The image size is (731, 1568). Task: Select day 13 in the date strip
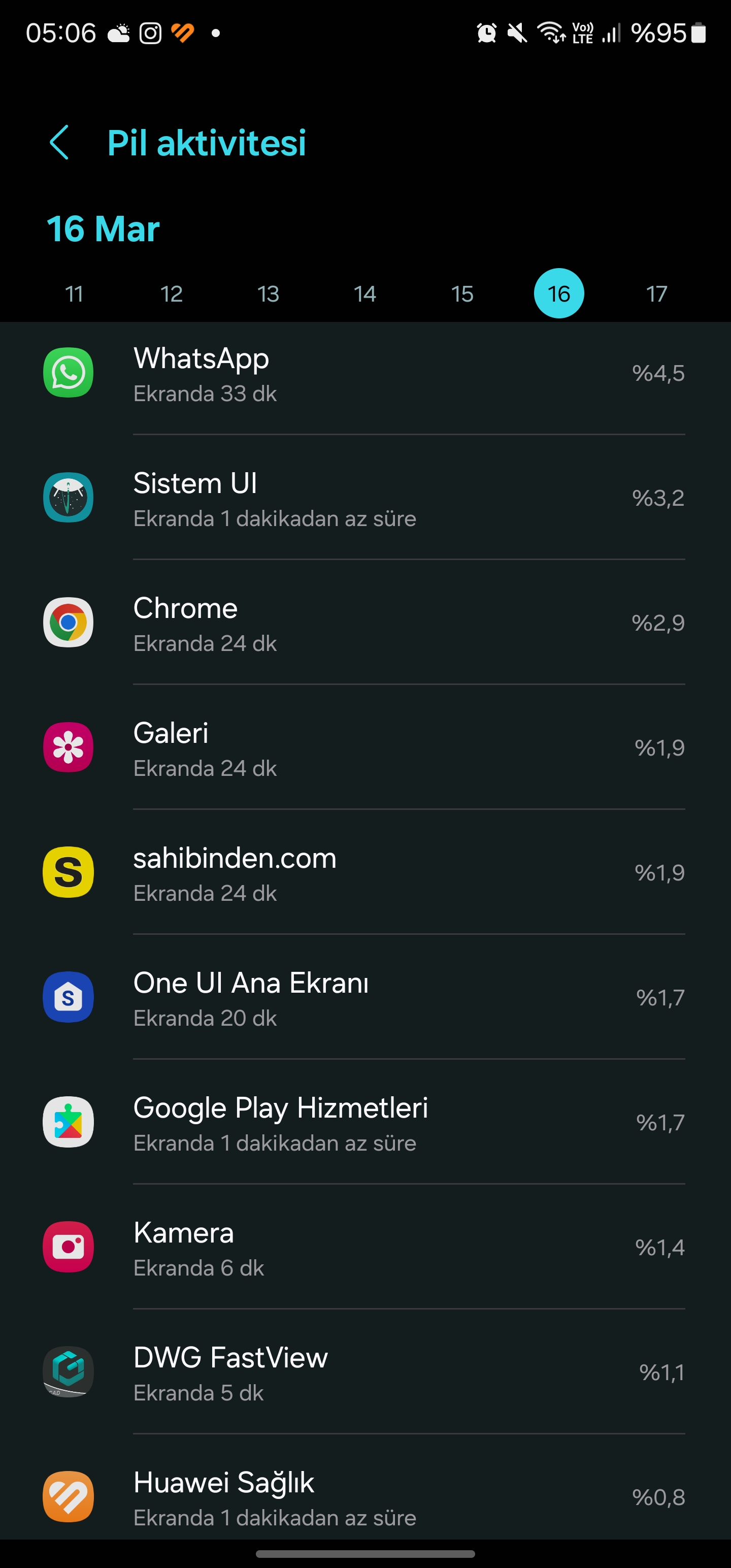click(269, 294)
